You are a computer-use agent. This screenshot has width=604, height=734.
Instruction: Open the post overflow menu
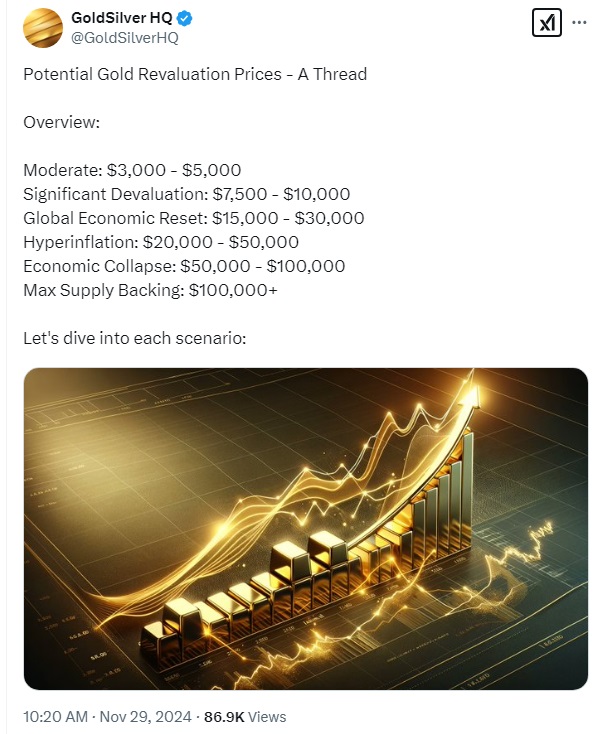[x=580, y=24]
